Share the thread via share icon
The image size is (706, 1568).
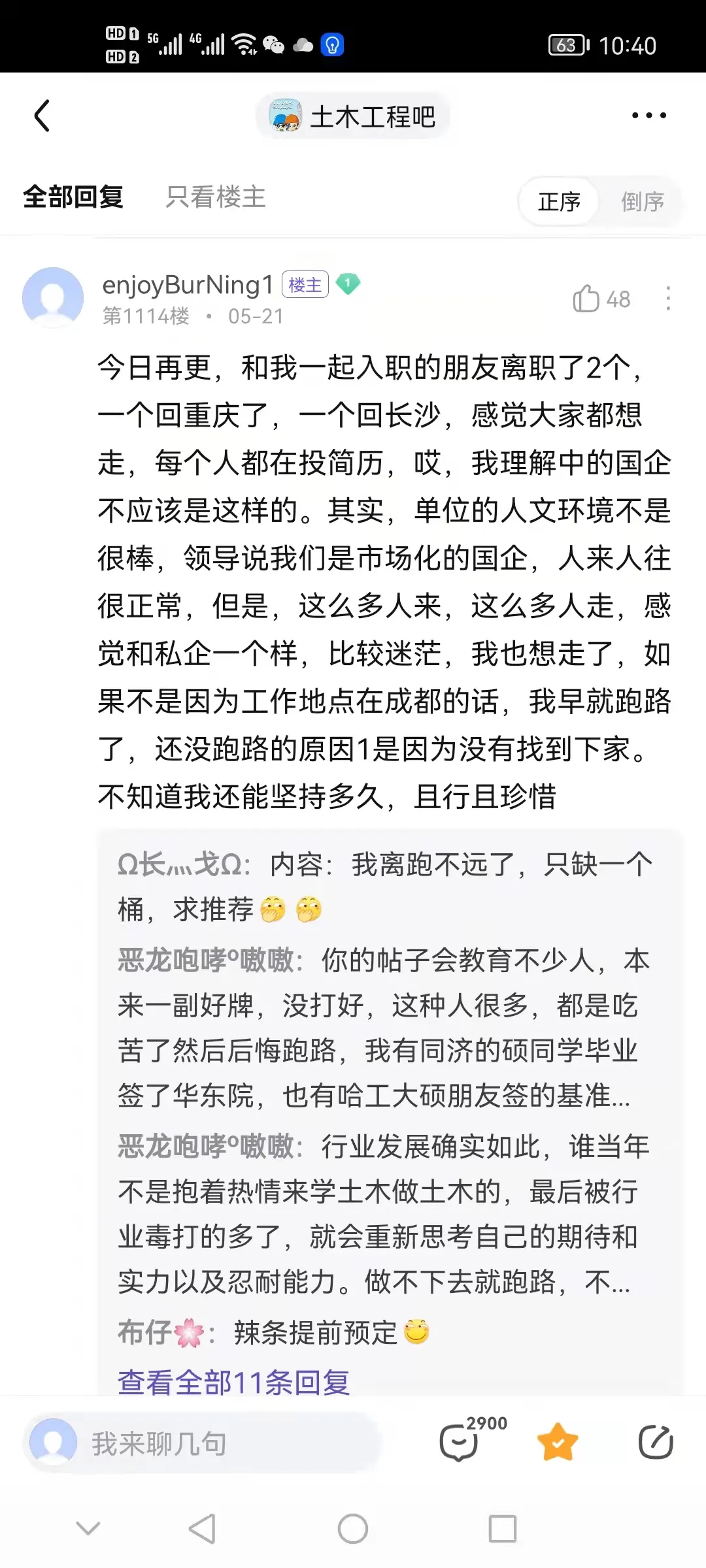[x=656, y=1442]
